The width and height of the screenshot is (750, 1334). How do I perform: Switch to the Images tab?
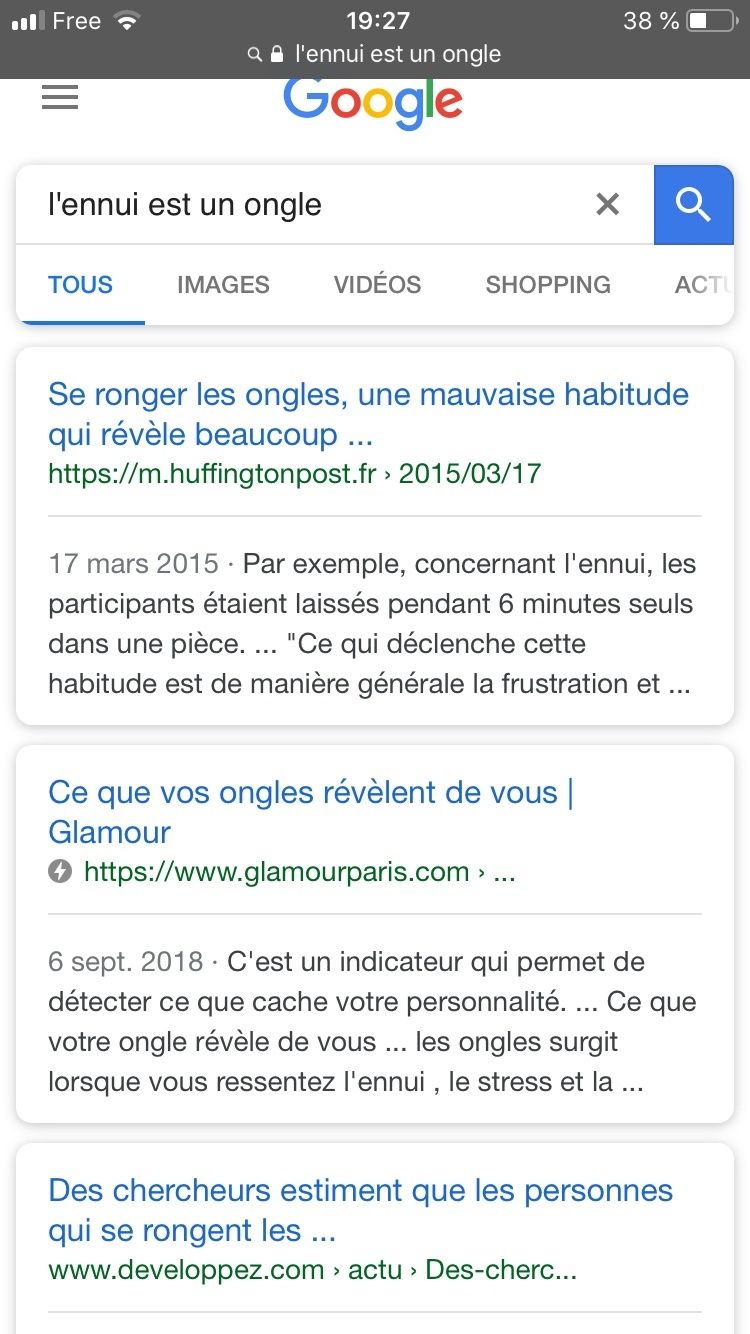coord(223,284)
